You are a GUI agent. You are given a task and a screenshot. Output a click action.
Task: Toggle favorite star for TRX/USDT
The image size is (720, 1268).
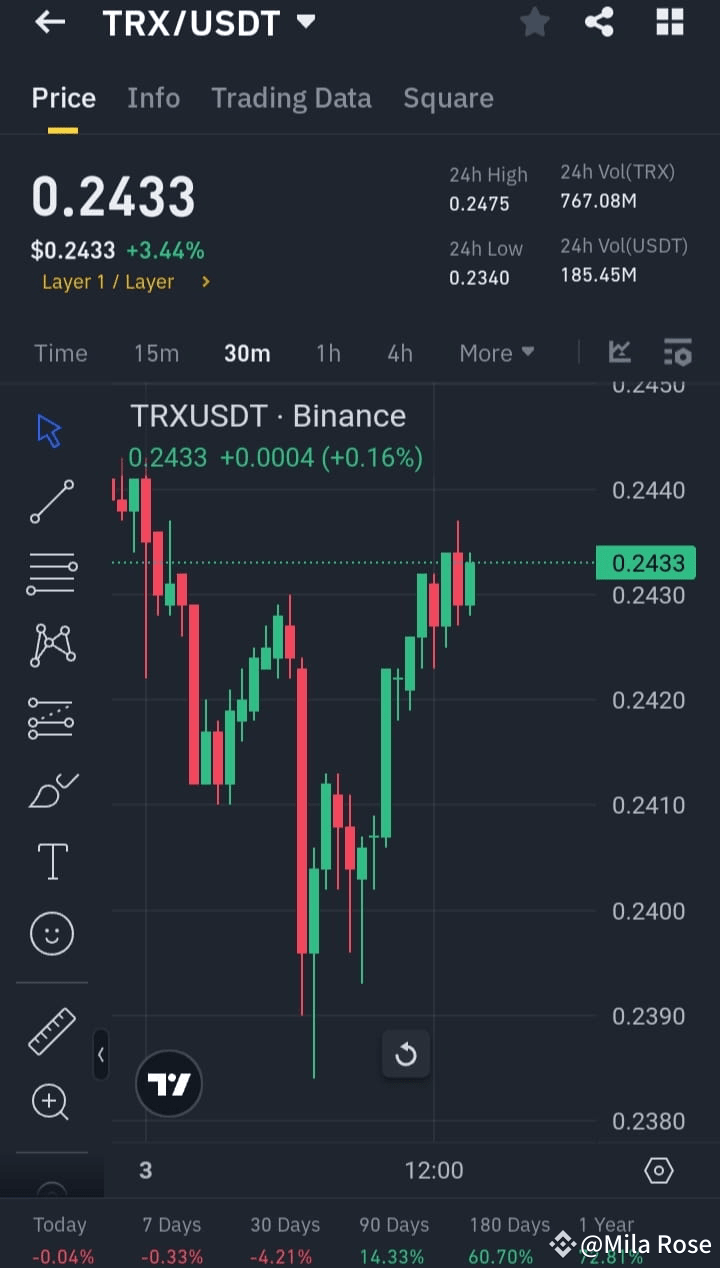point(534,22)
